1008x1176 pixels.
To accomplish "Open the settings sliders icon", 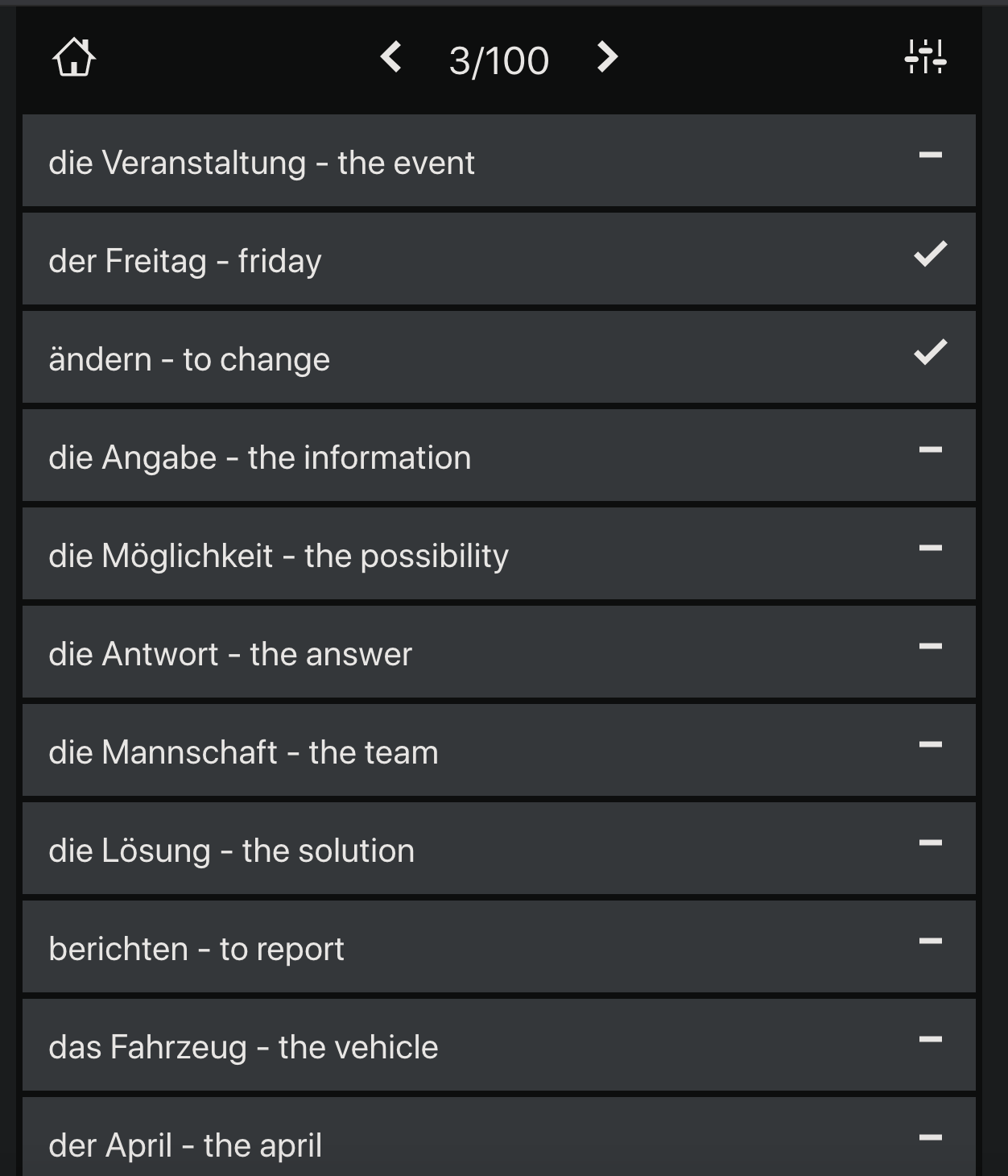I will point(925,57).
